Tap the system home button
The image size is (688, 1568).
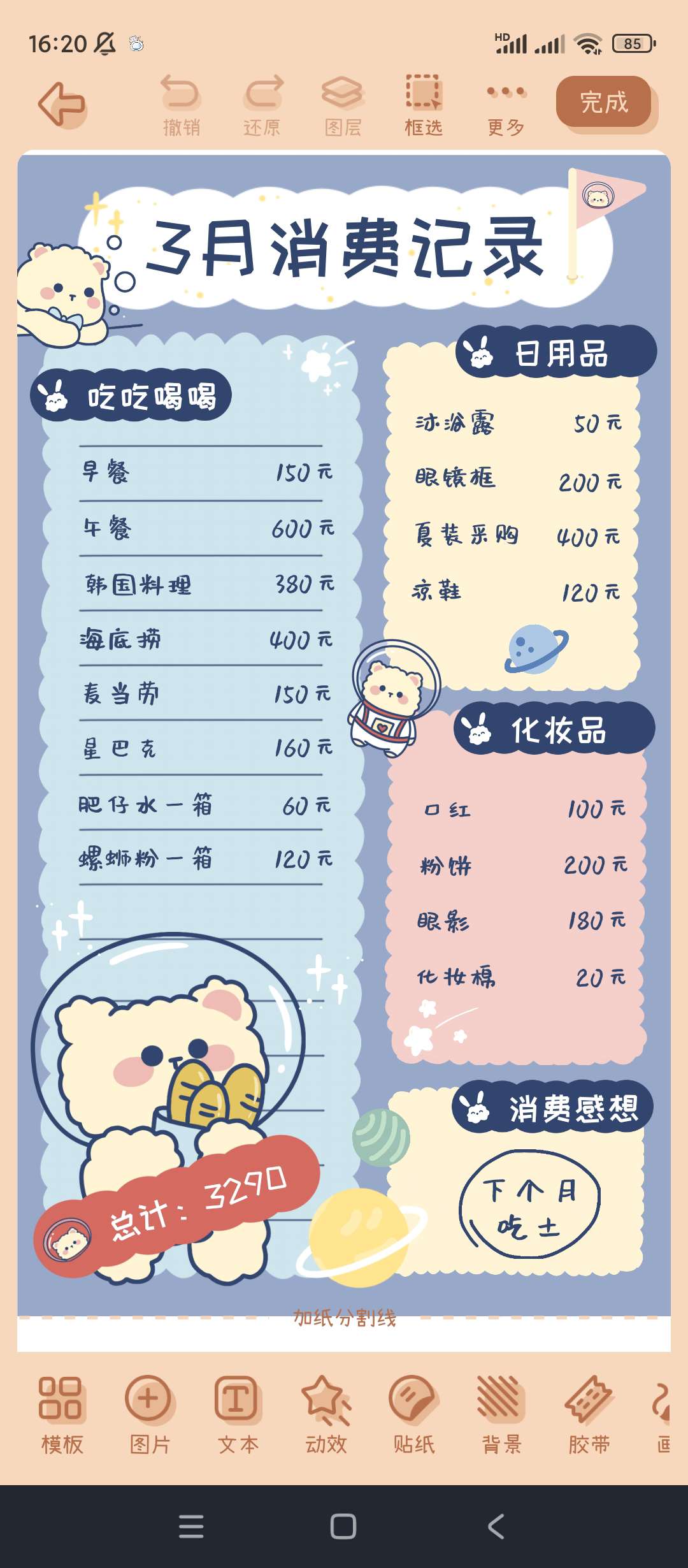[x=343, y=1527]
